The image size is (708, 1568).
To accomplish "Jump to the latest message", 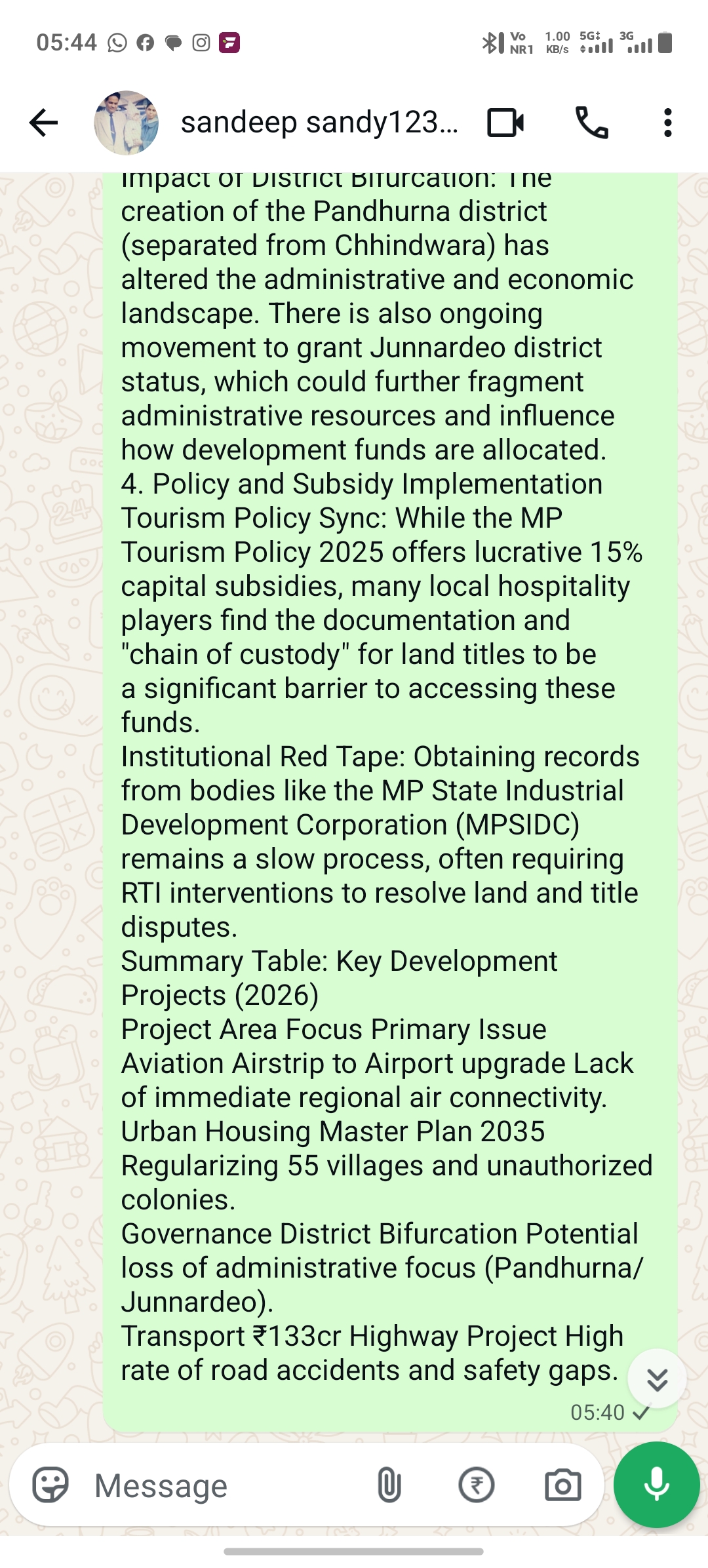I will click(657, 1379).
